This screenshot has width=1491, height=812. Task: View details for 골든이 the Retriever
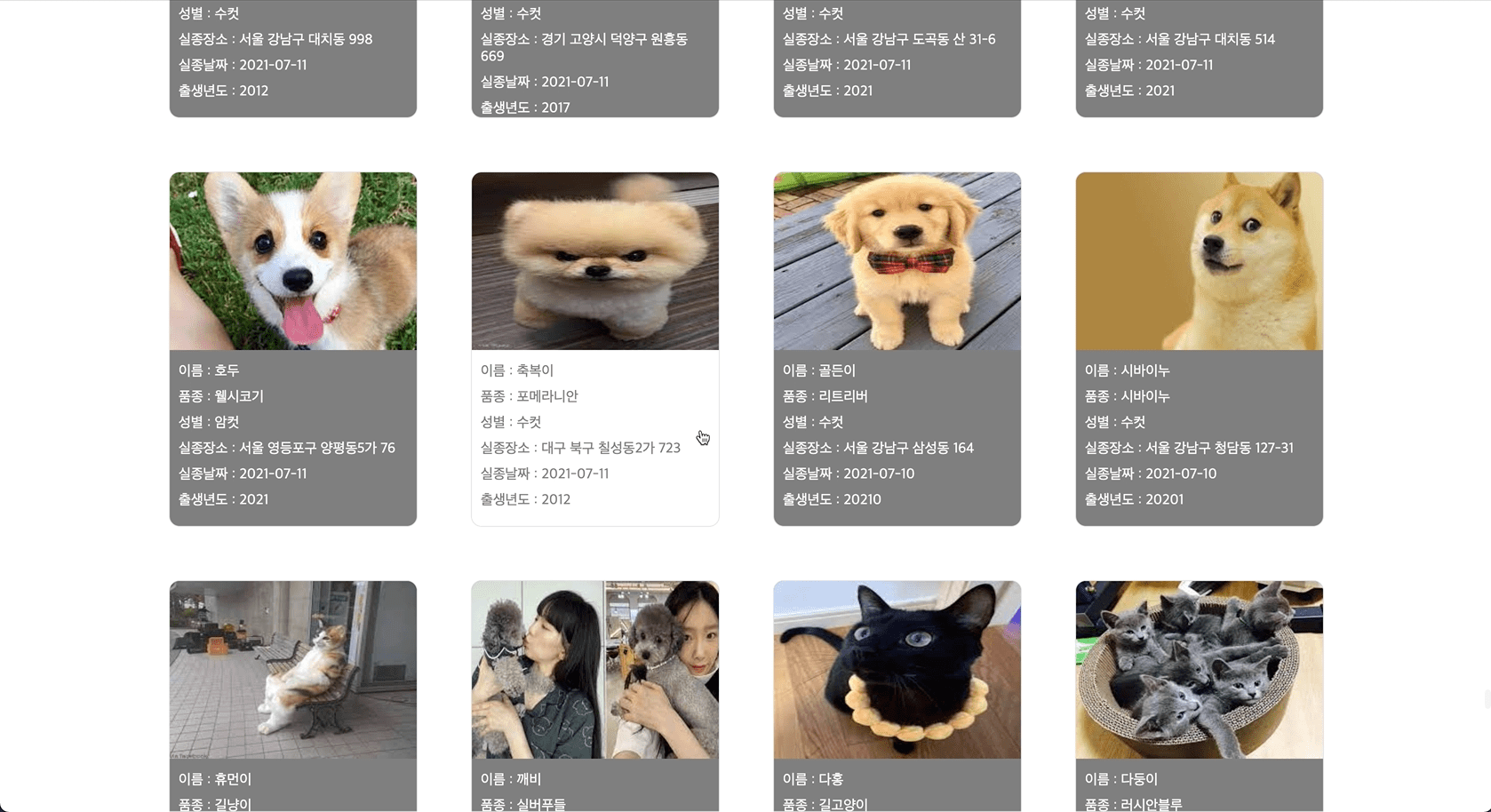(897, 348)
